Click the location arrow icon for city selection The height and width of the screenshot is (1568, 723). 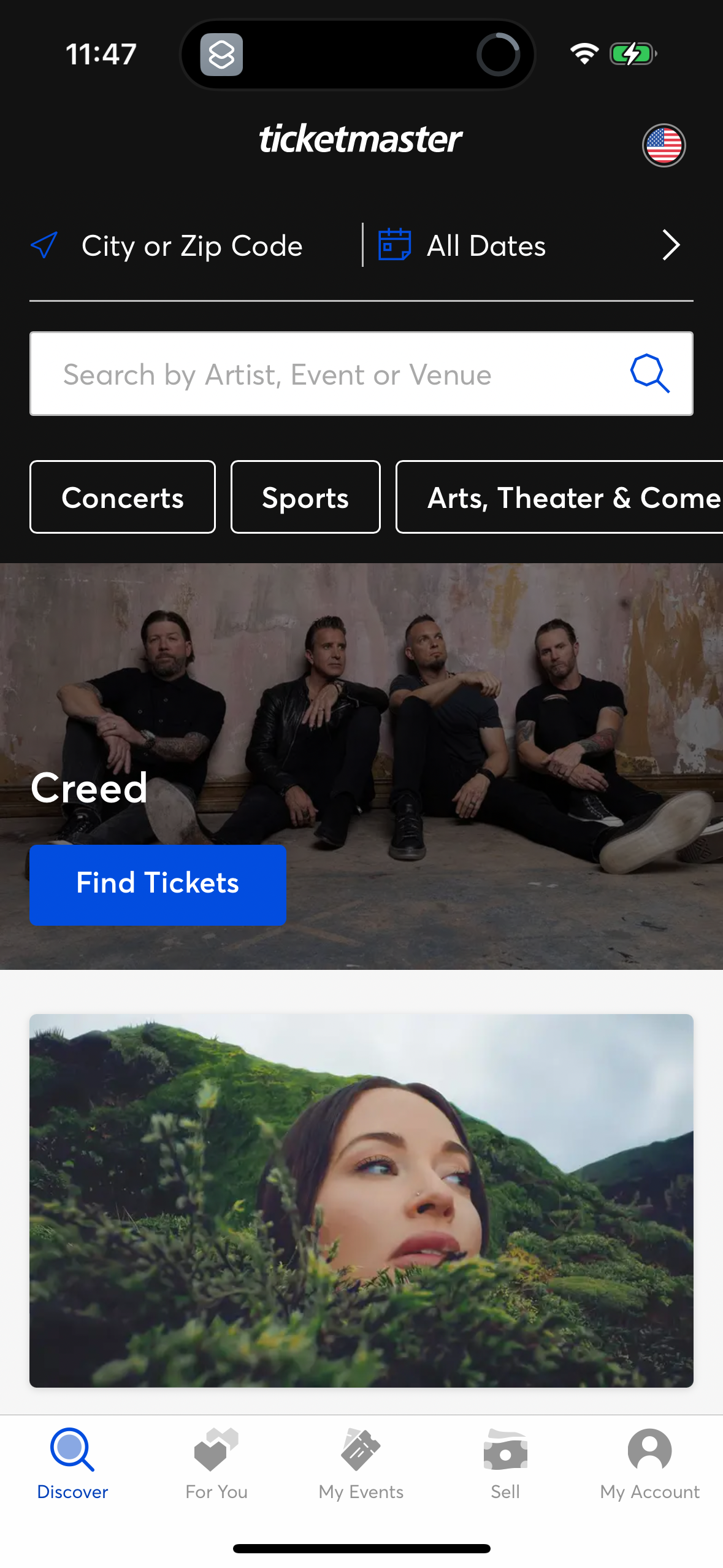(43, 245)
